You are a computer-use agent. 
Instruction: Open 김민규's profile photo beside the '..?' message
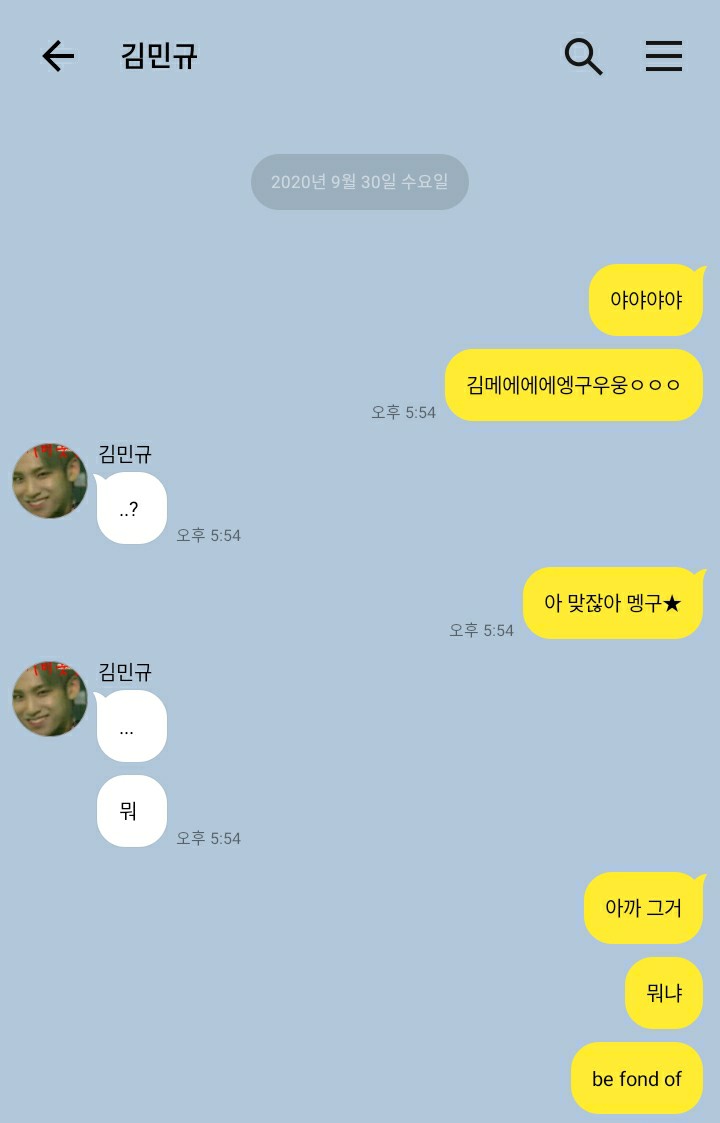[50, 481]
